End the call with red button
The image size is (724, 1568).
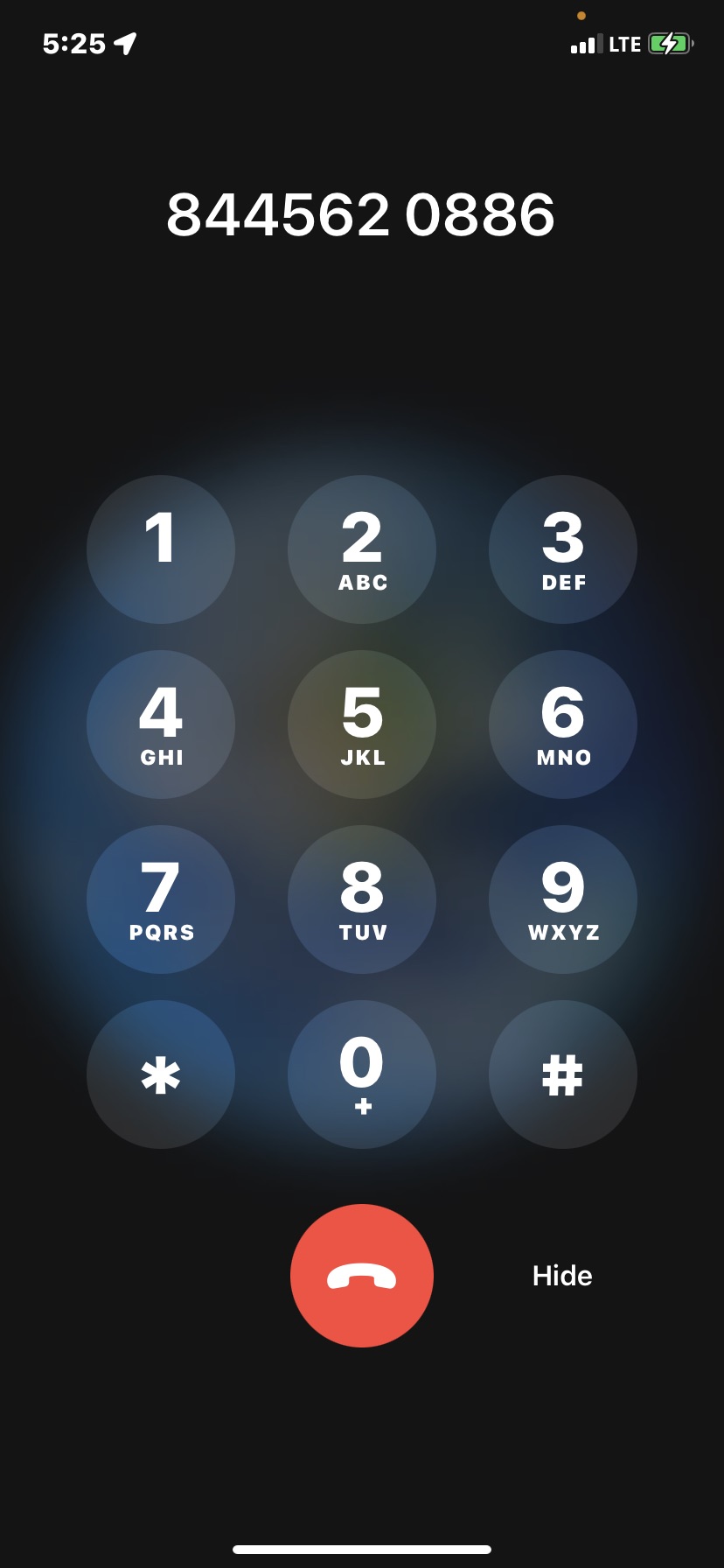[x=362, y=1276]
